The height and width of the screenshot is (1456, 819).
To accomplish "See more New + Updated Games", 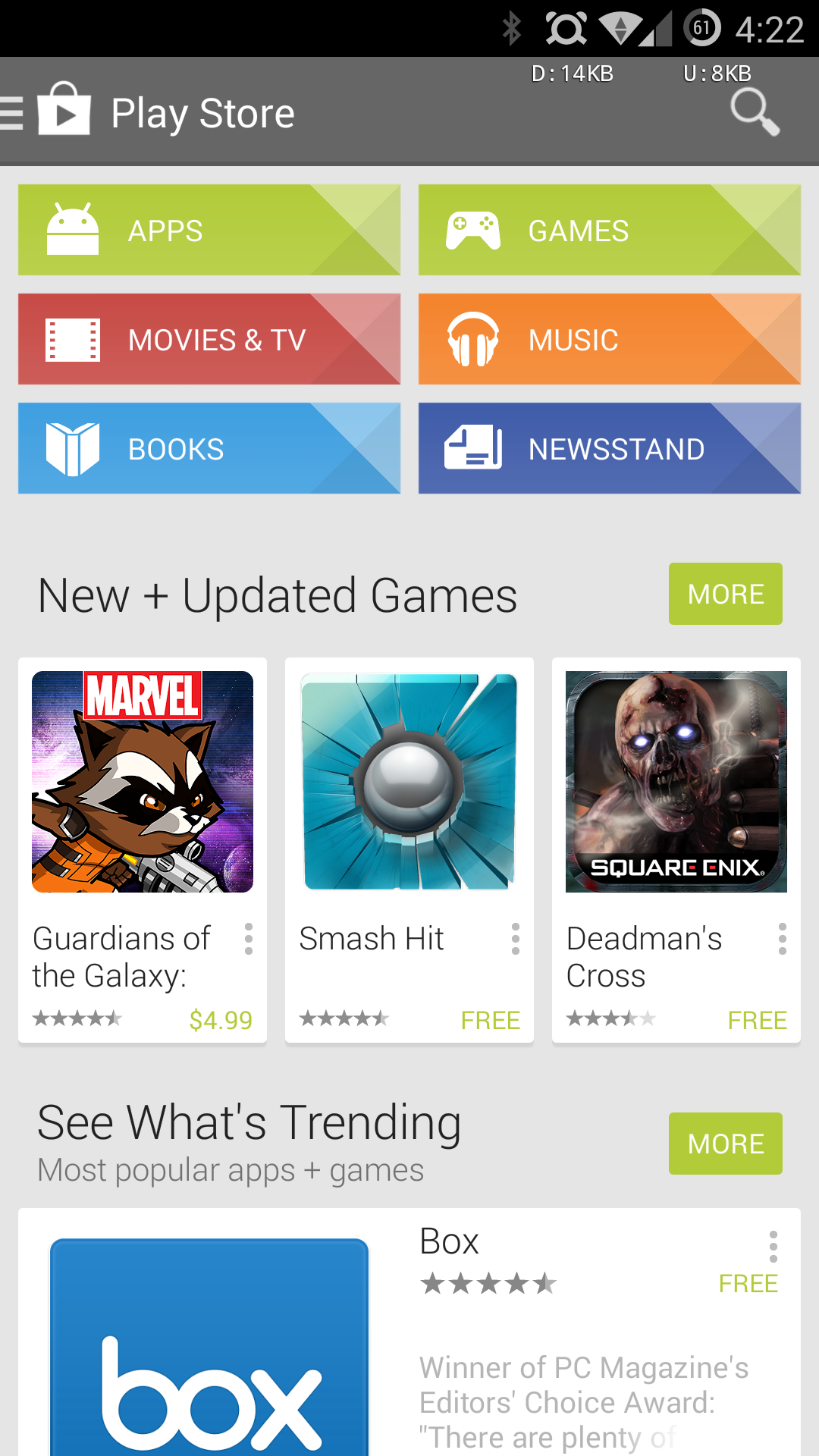I will pyautogui.click(x=725, y=594).
